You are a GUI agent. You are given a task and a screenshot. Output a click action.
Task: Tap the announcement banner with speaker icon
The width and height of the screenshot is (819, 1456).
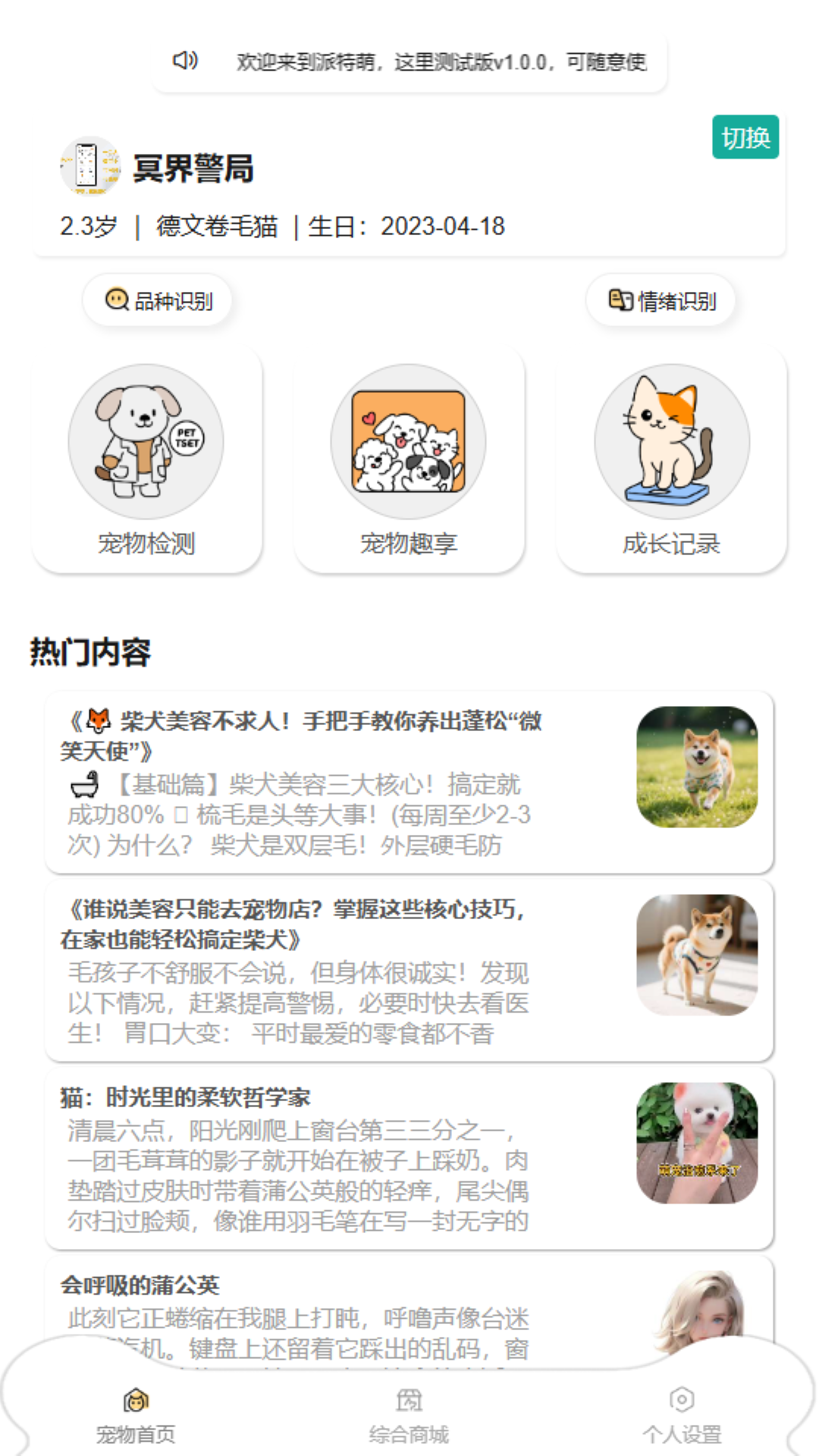coord(409,61)
